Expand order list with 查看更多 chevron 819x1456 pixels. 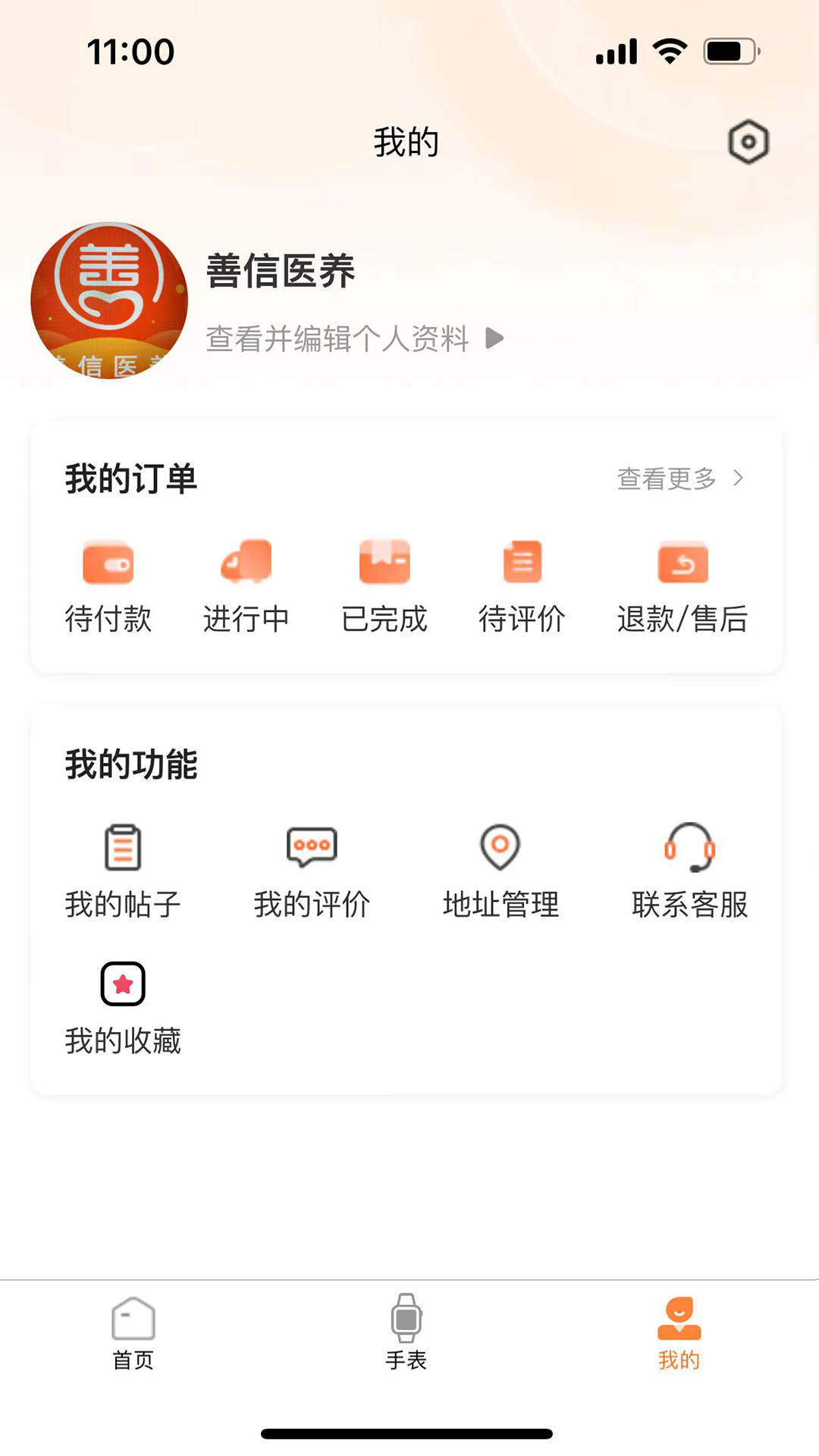coord(739,479)
